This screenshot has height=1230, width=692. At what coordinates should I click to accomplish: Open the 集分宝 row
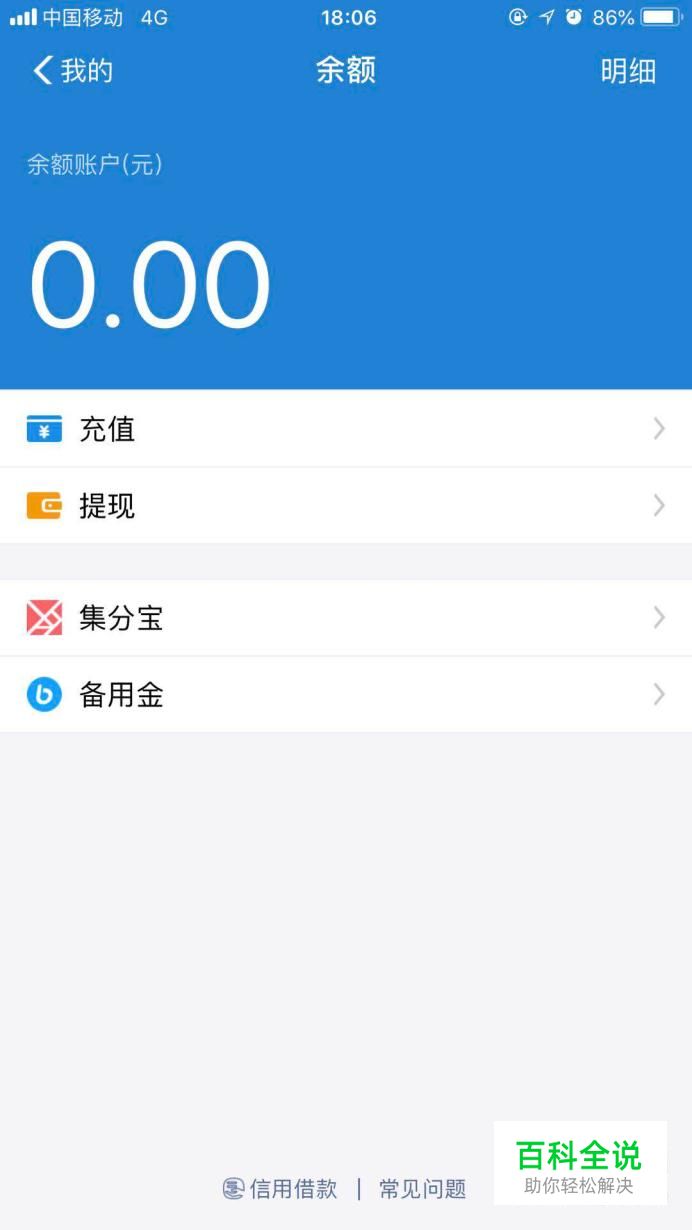coord(346,618)
